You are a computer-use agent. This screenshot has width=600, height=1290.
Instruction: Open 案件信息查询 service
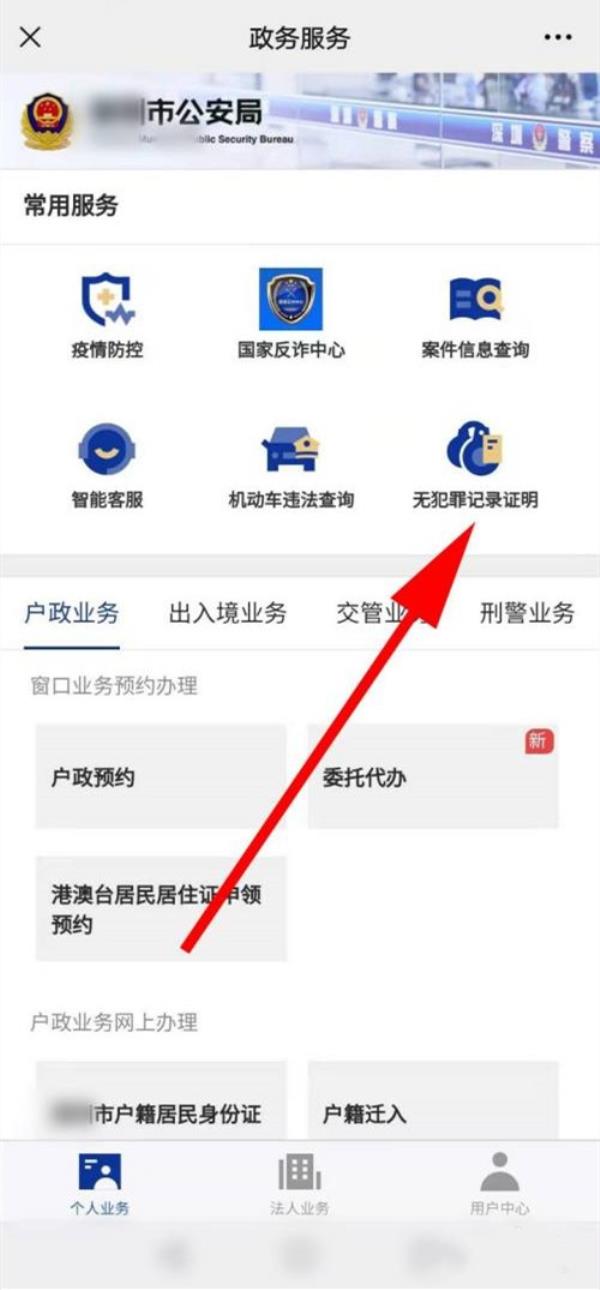click(475, 317)
